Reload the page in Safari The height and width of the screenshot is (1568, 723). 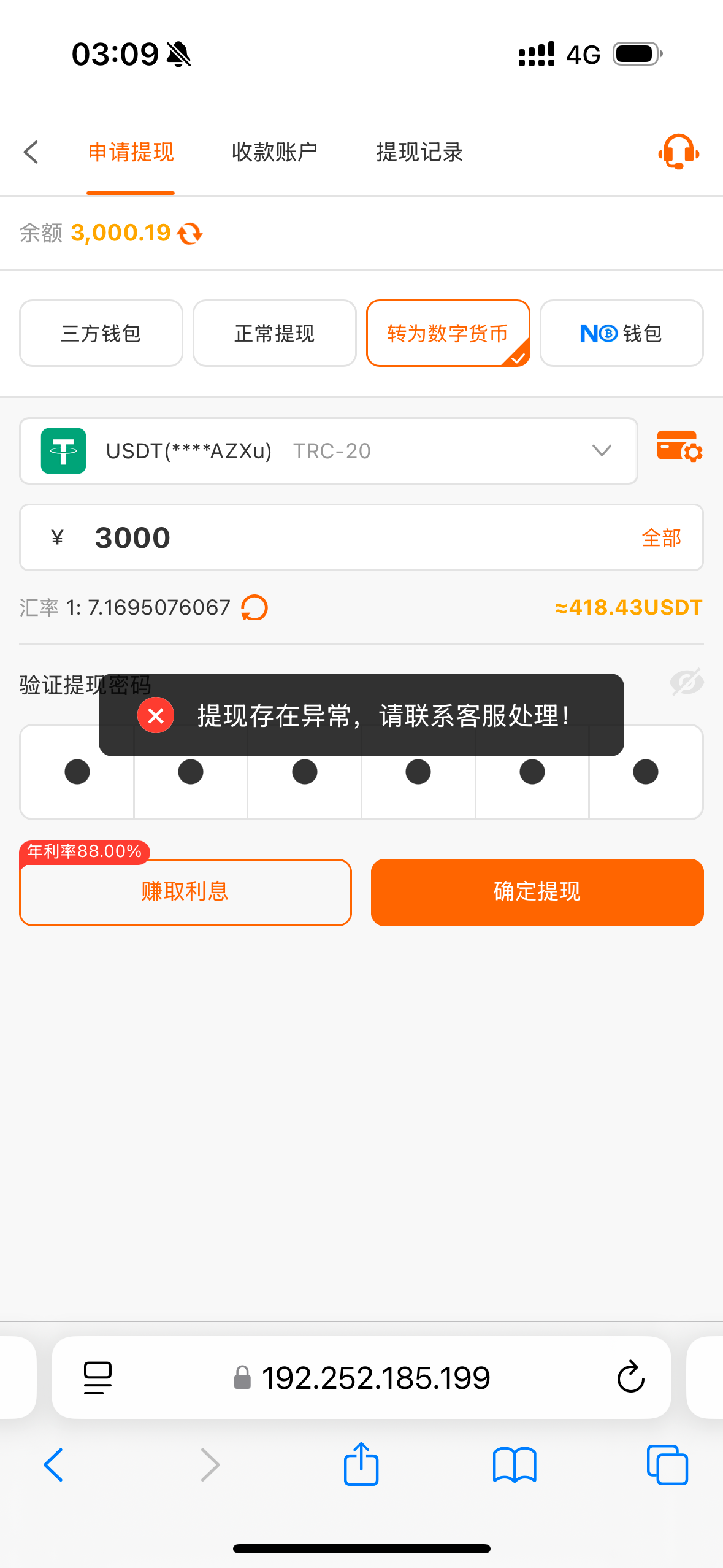tap(630, 1378)
